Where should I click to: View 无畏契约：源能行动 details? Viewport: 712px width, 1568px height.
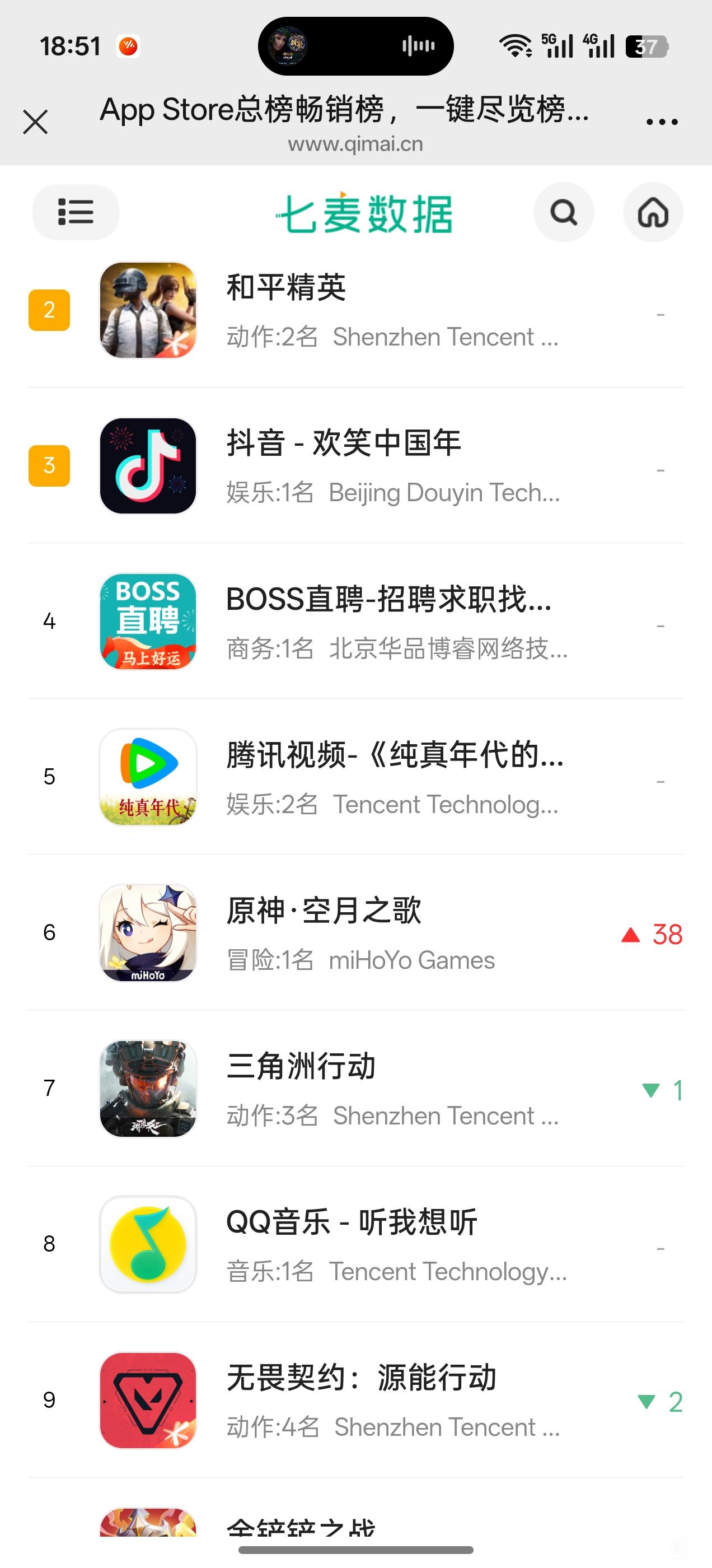pyautogui.click(x=362, y=1379)
